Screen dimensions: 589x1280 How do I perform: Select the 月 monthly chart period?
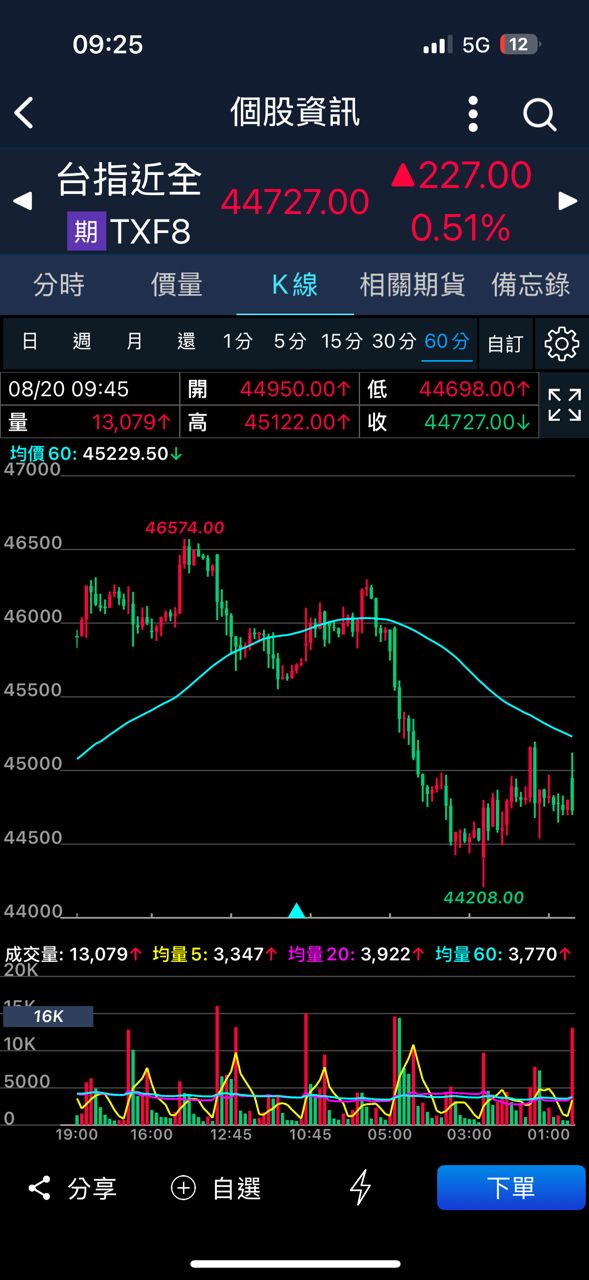[x=134, y=342]
